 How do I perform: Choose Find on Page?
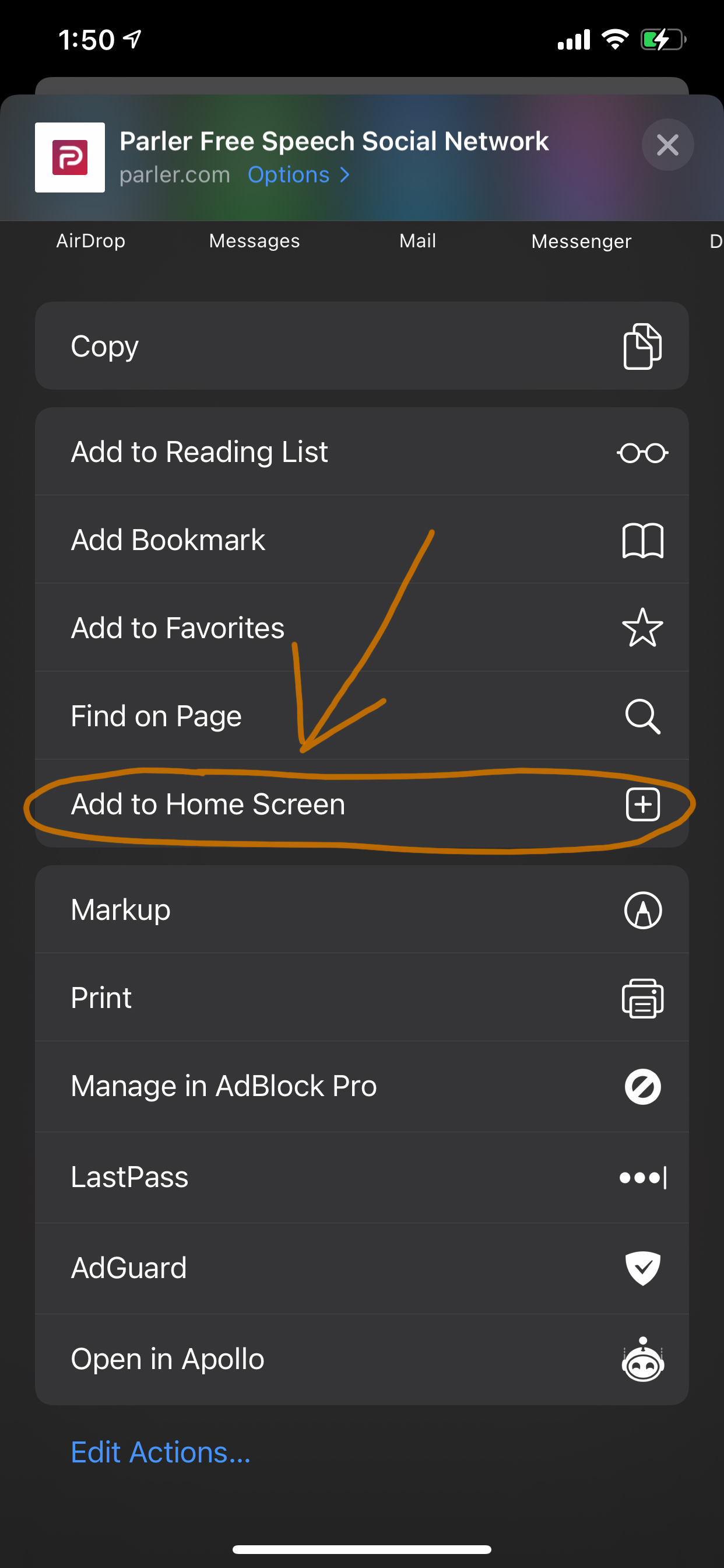(x=361, y=716)
